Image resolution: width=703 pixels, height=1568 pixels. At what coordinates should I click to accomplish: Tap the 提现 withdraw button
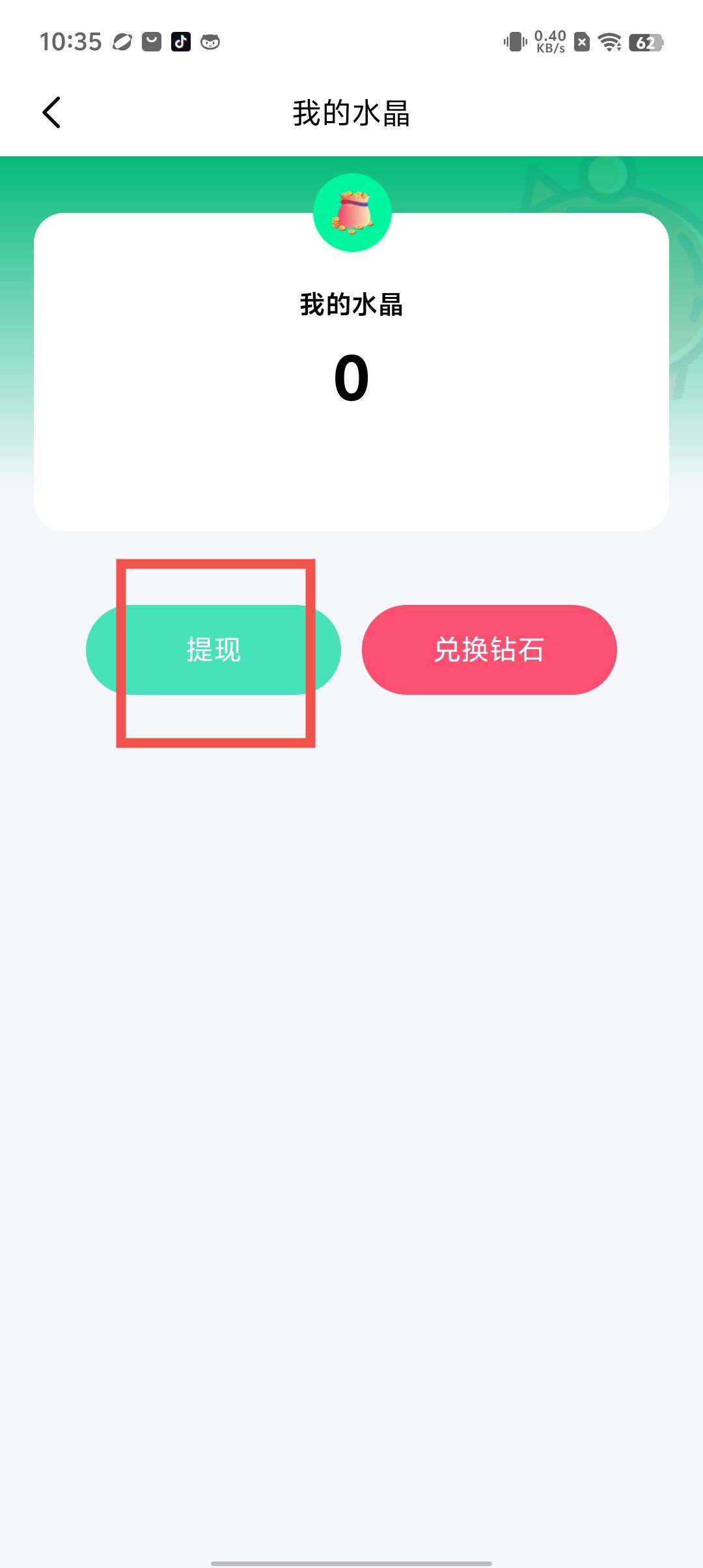pos(214,650)
